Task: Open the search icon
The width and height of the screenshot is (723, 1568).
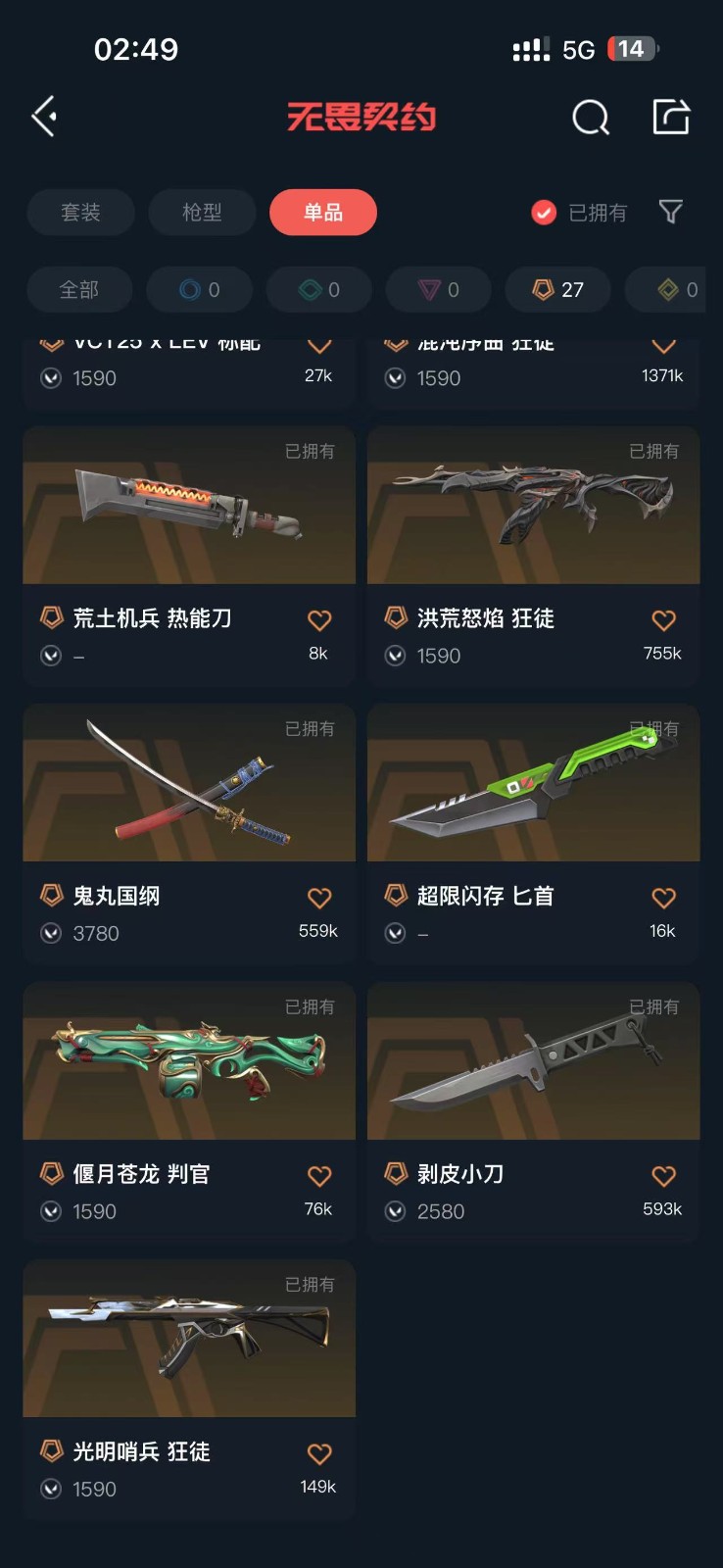Action: (x=590, y=118)
